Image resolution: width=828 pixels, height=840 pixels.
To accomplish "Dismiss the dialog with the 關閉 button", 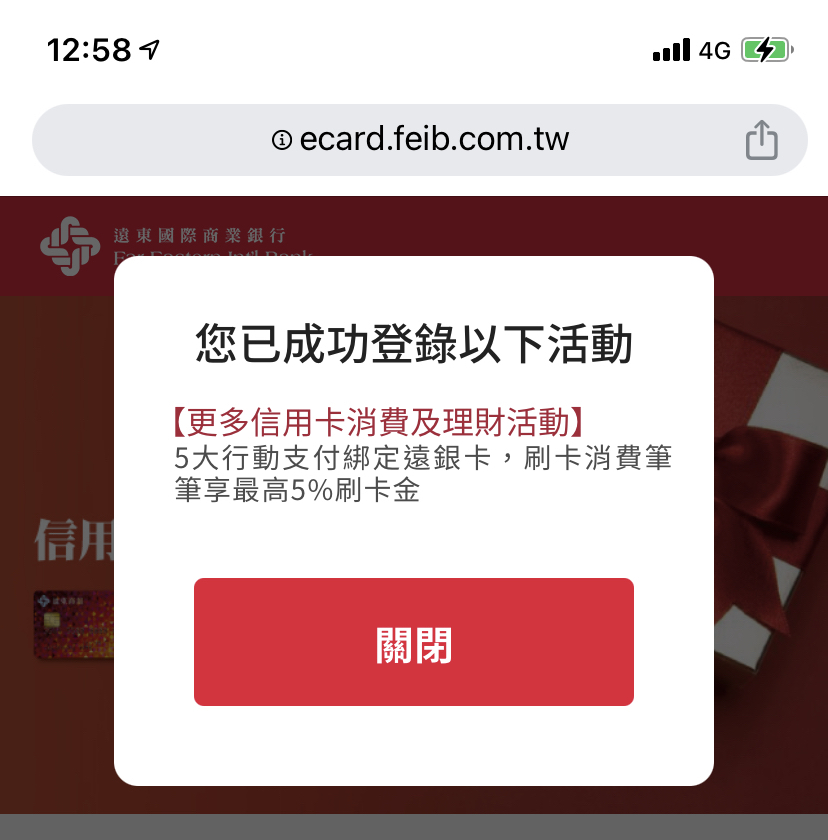I will (x=413, y=642).
